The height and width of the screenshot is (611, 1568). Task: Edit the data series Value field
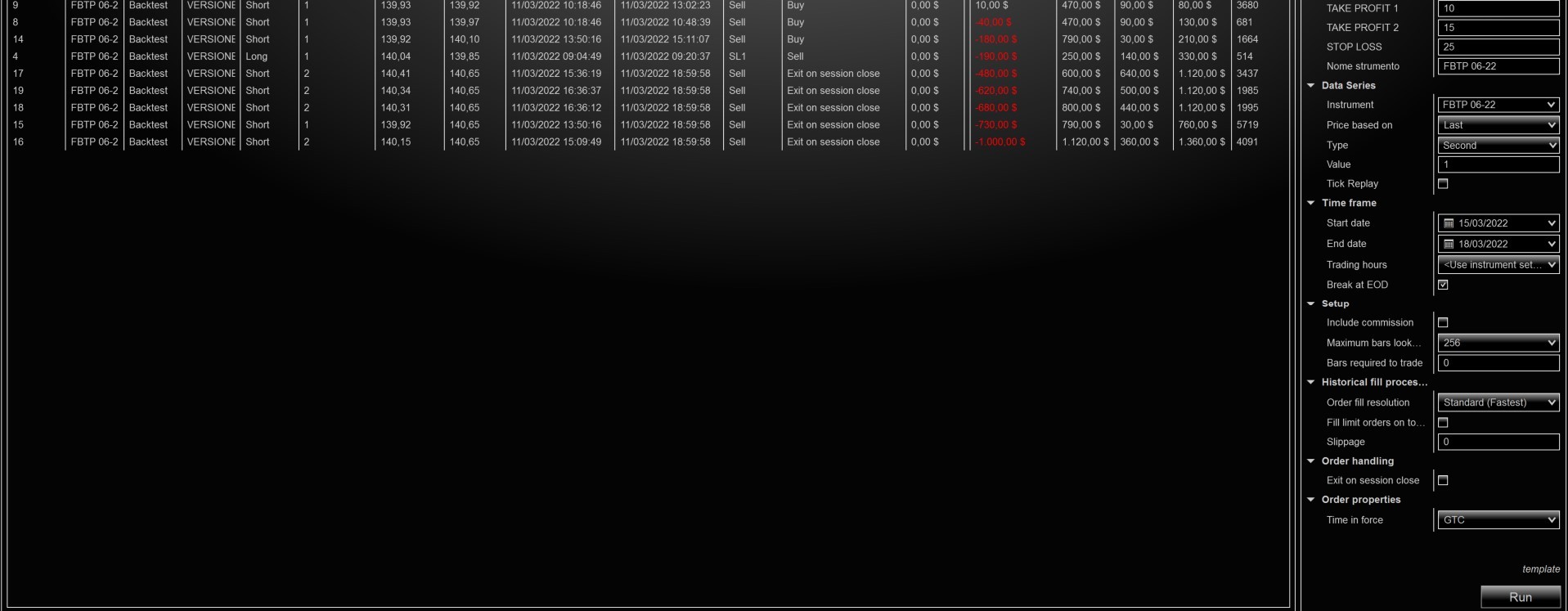[x=1498, y=164]
